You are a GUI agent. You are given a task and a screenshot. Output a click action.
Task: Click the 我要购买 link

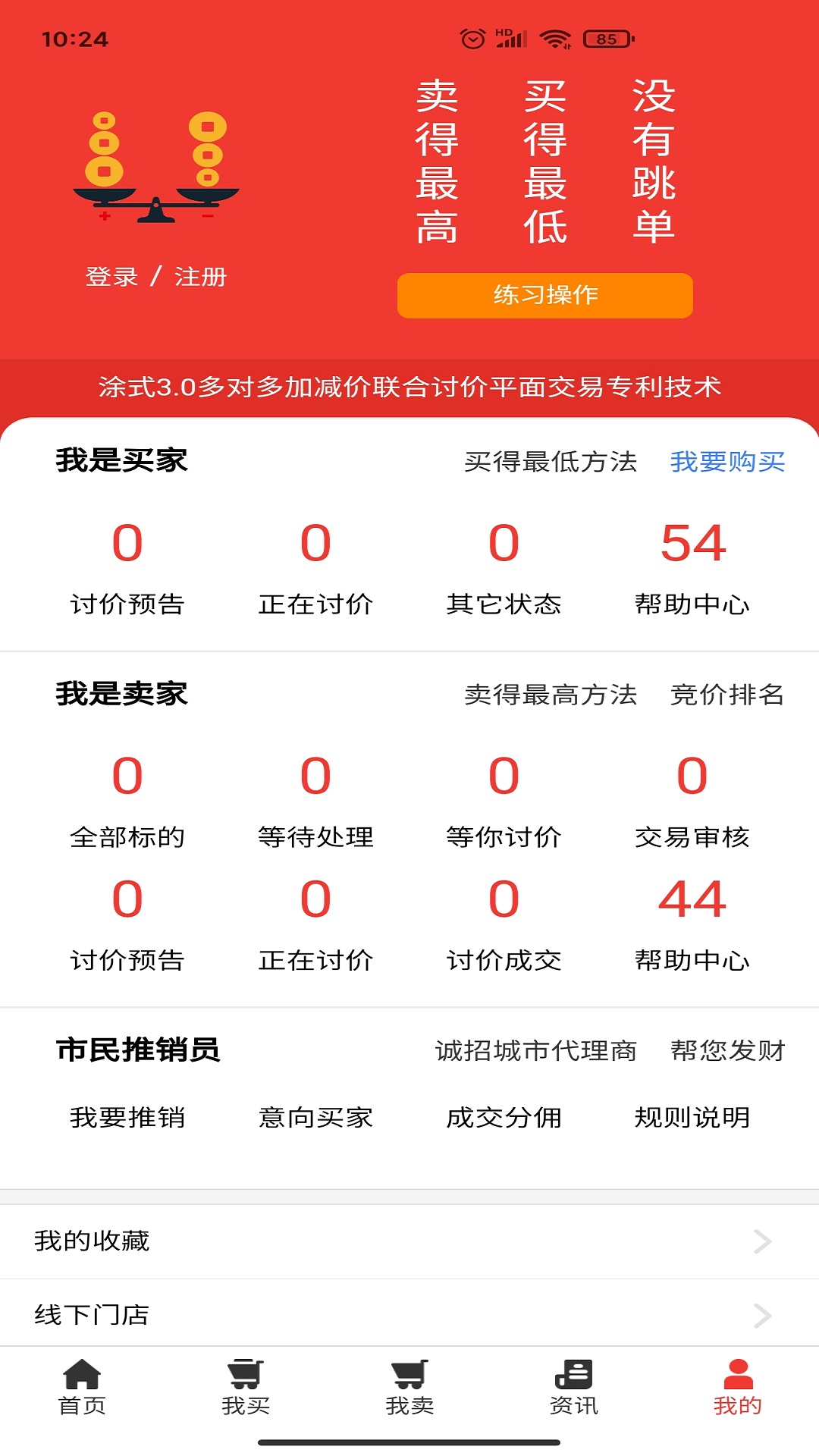coord(728,460)
